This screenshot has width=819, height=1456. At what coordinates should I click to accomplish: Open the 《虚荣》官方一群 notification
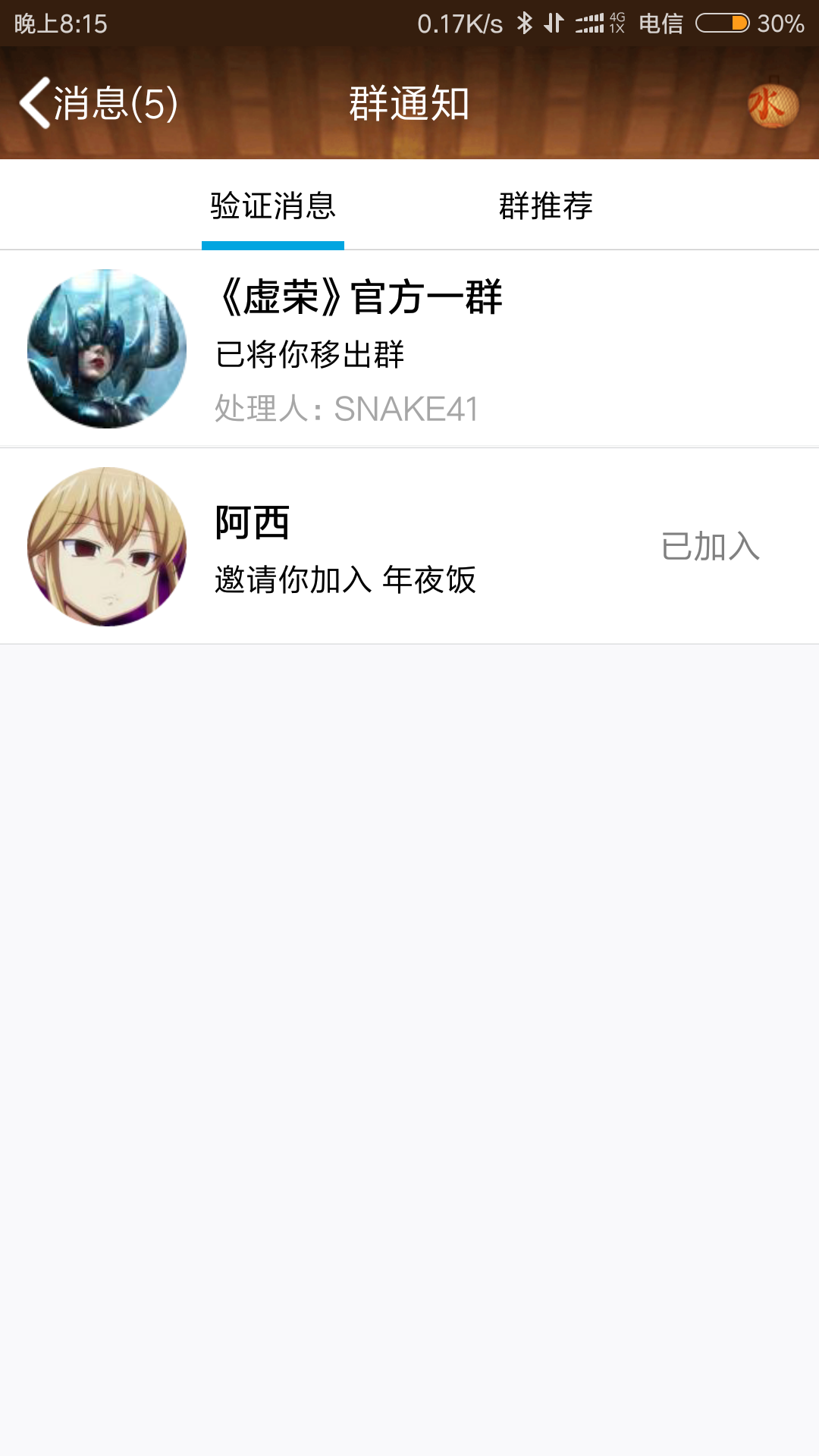pyautogui.click(x=409, y=349)
